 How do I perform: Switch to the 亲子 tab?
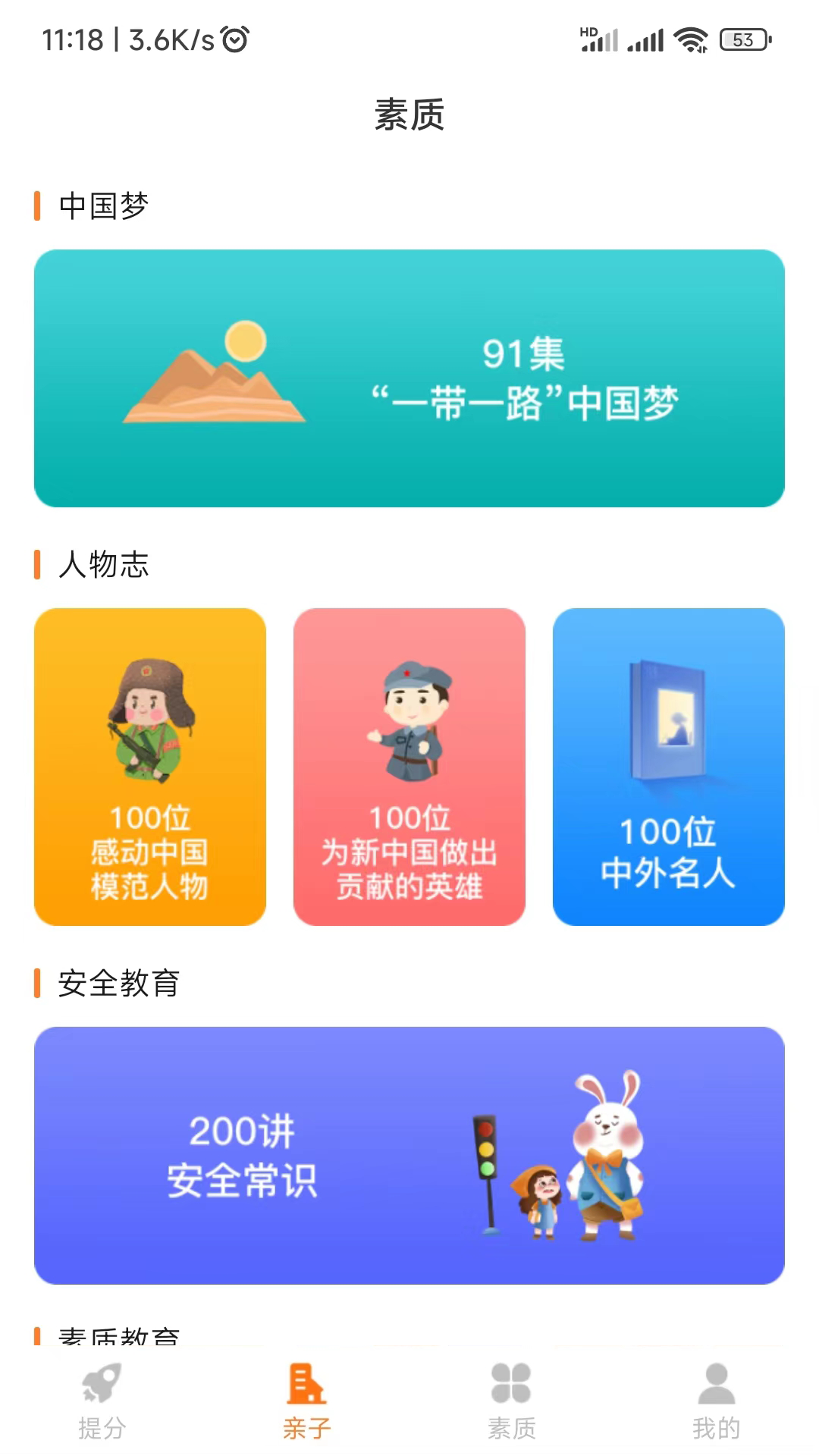(x=307, y=1401)
